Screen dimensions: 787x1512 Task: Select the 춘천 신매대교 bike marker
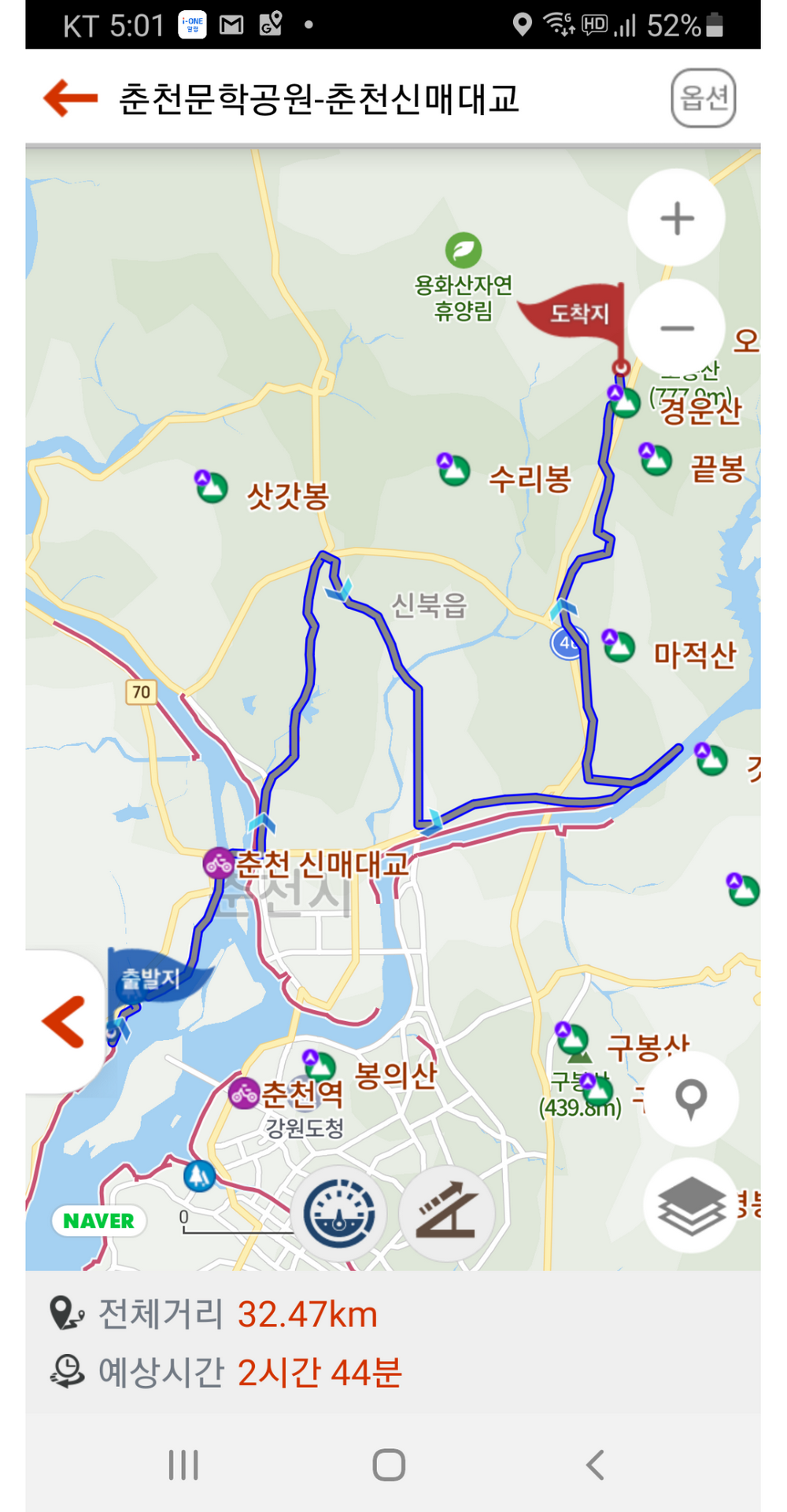(218, 863)
